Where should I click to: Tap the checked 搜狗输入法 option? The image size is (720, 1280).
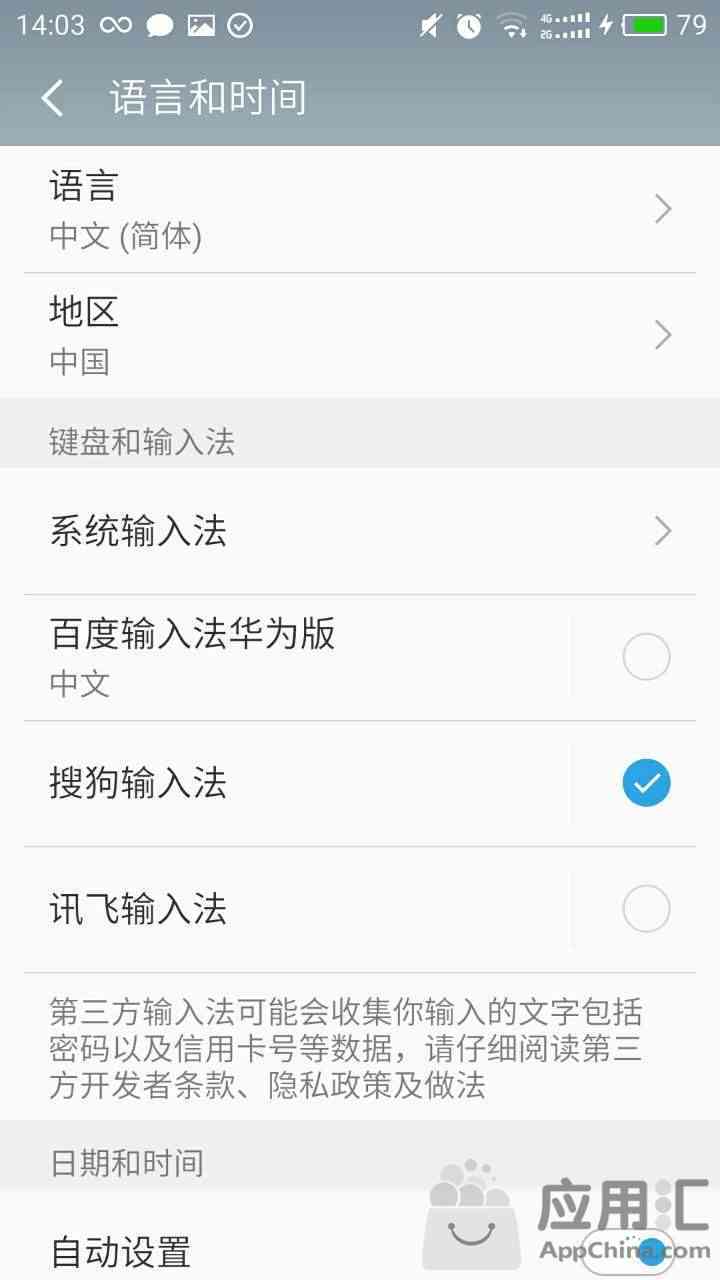(645, 783)
